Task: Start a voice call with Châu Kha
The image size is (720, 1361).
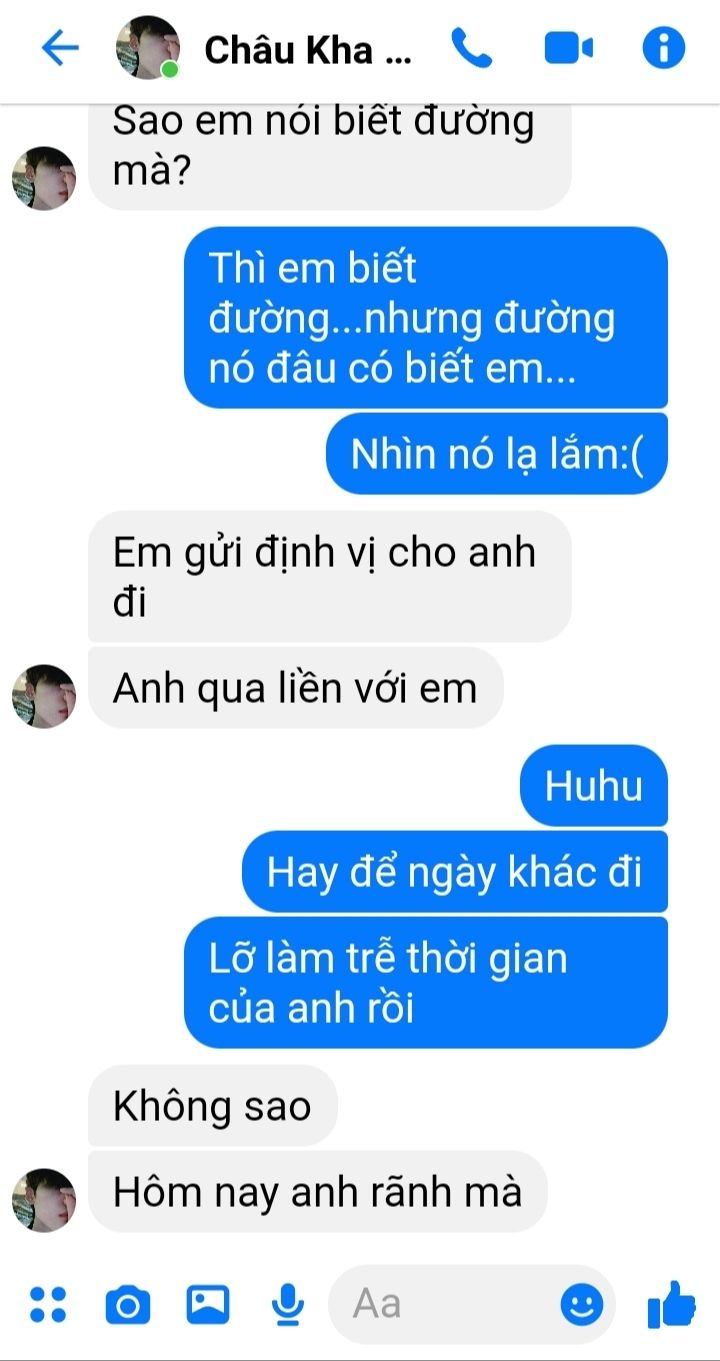Action: coord(471,48)
